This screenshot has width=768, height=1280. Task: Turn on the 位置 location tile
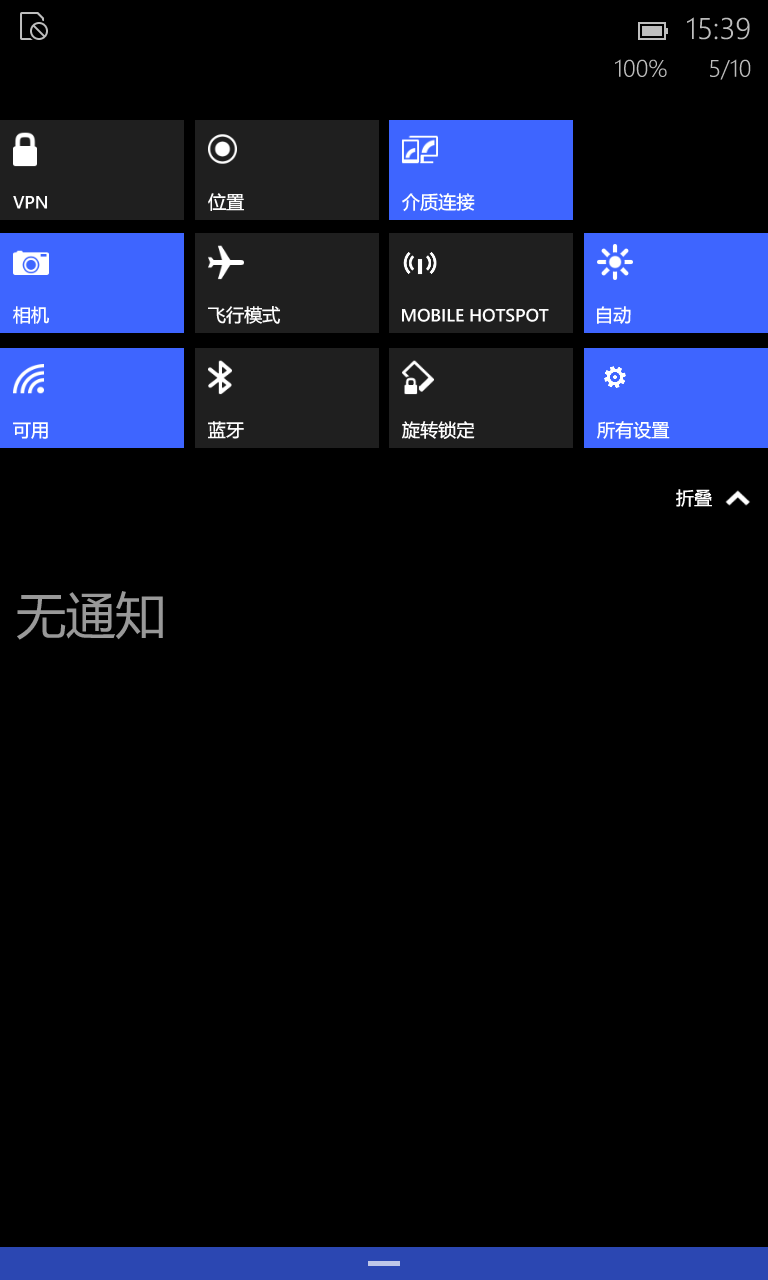(x=287, y=170)
